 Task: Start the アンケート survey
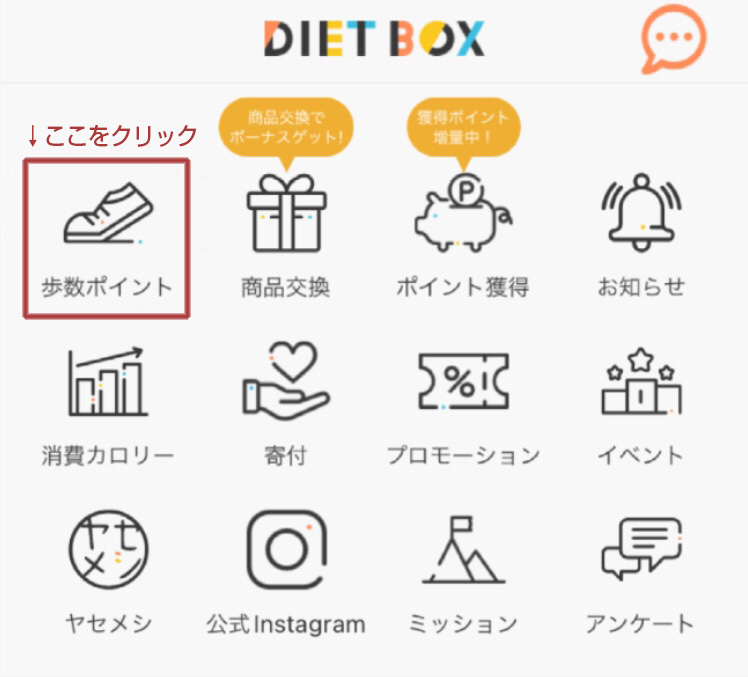pos(641,570)
